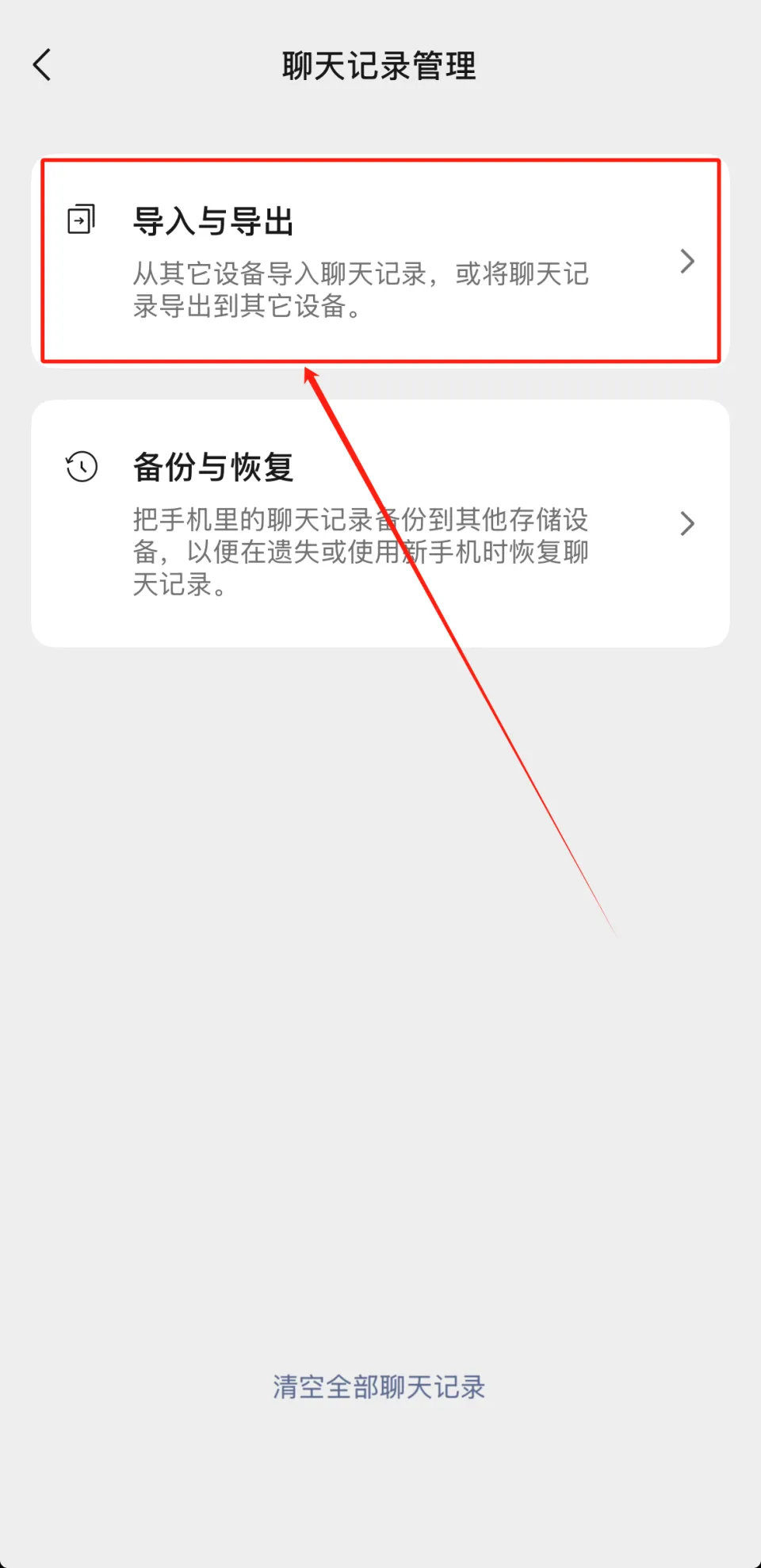The height and width of the screenshot is (1568, 761).
Task: Open the chevron next to the backup description
Action: pos(686,522)
